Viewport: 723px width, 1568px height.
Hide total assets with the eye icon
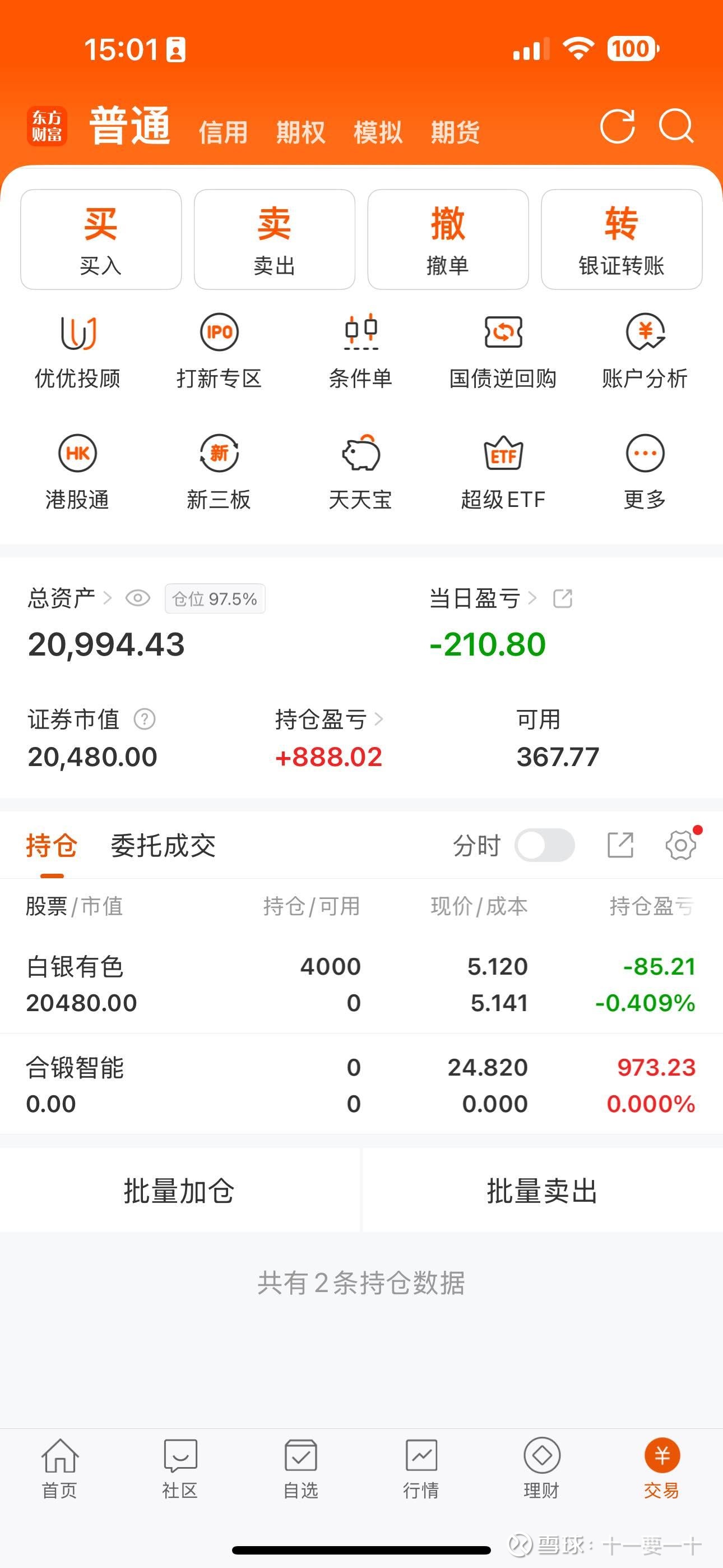click(x=138, y=599)
